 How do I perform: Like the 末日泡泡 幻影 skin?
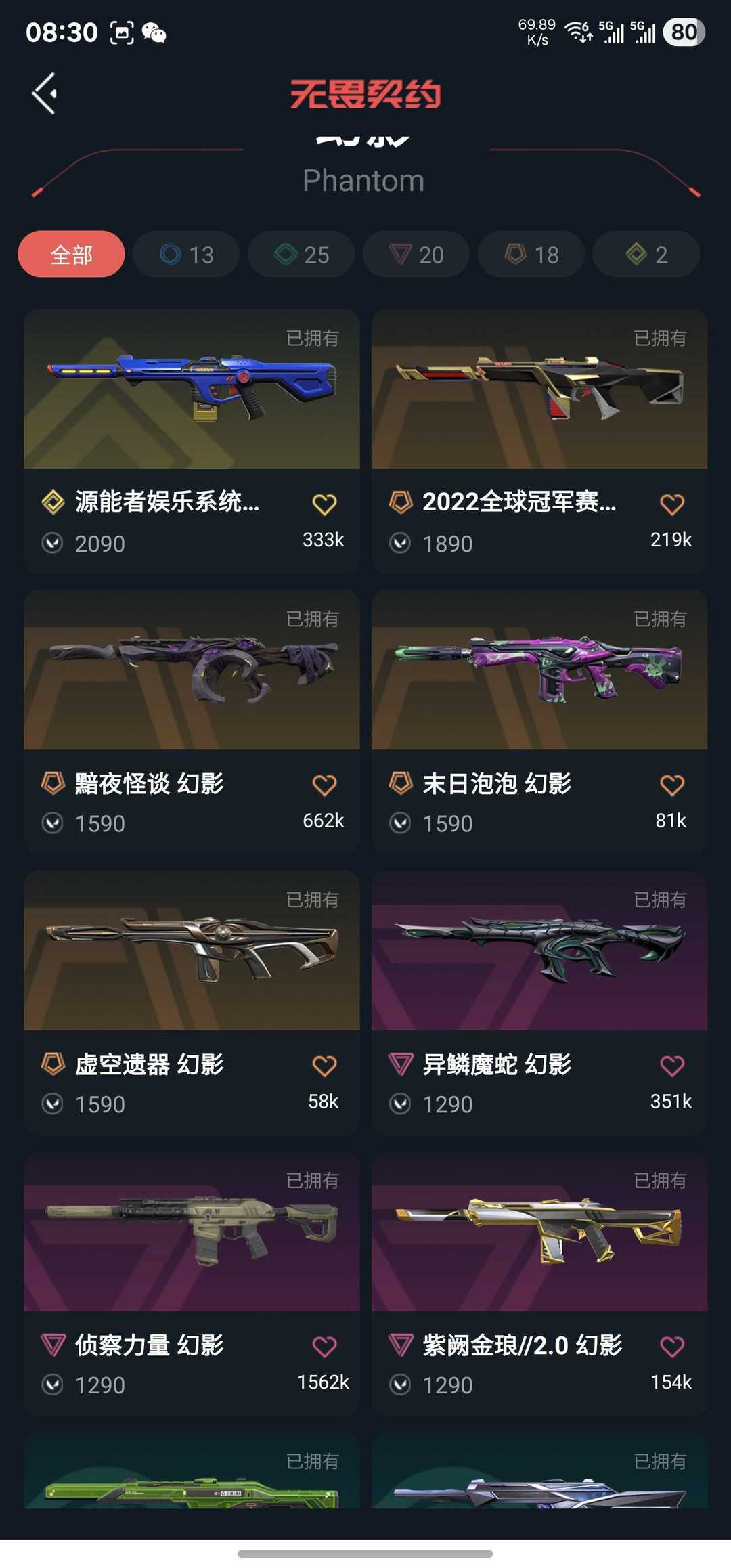coord(672,785)
